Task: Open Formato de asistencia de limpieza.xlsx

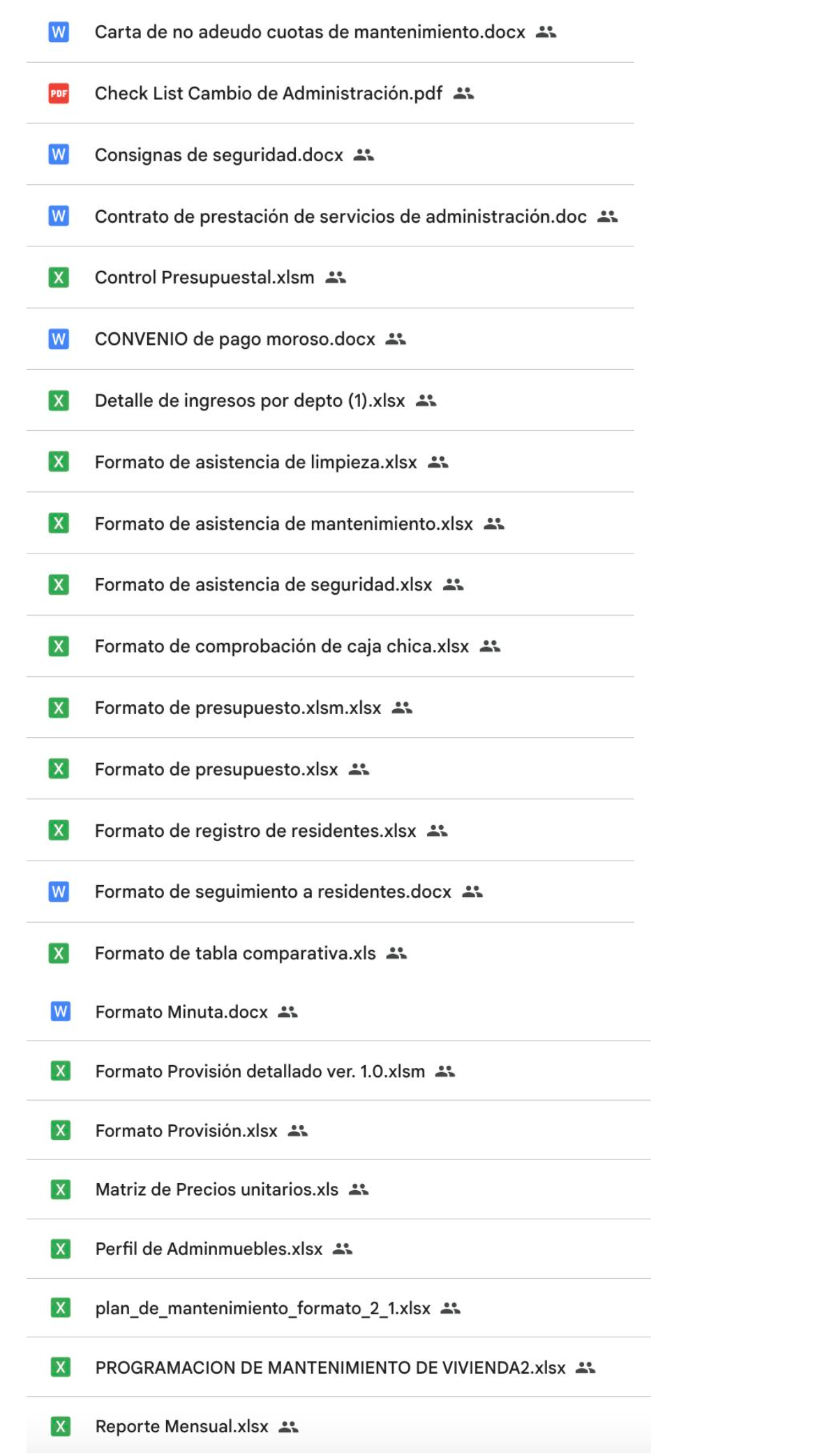Action: click(x=256, y=462)
